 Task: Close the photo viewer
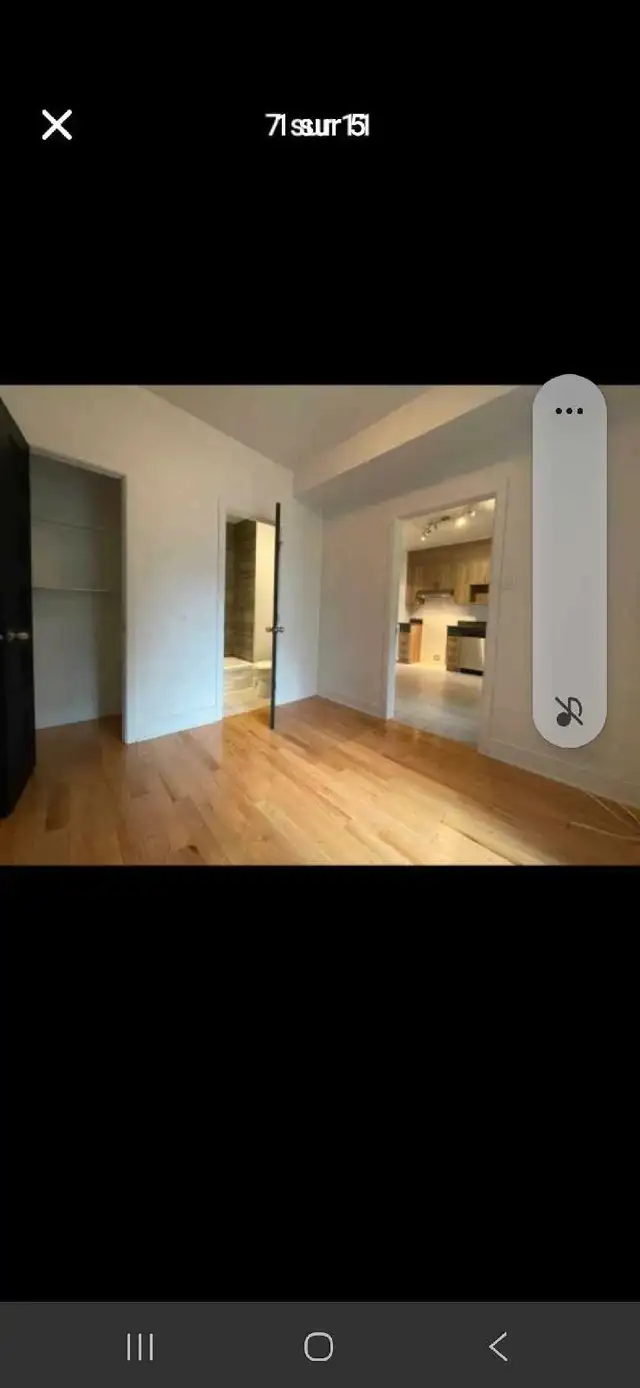[x=57, y=125]
